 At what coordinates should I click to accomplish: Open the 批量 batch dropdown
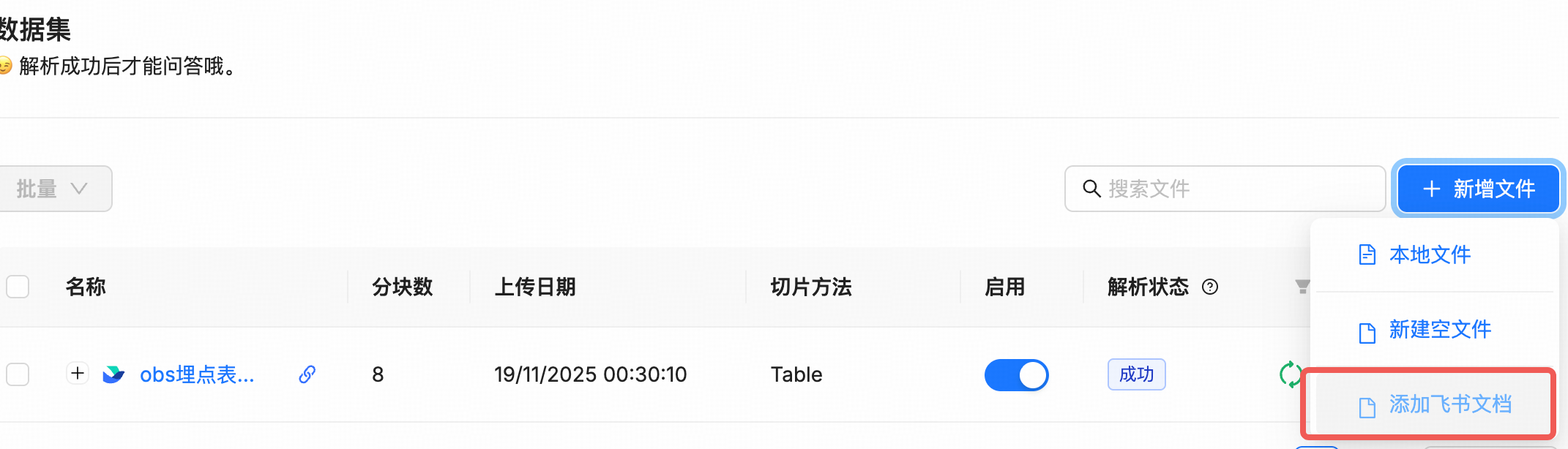point(51,189)
